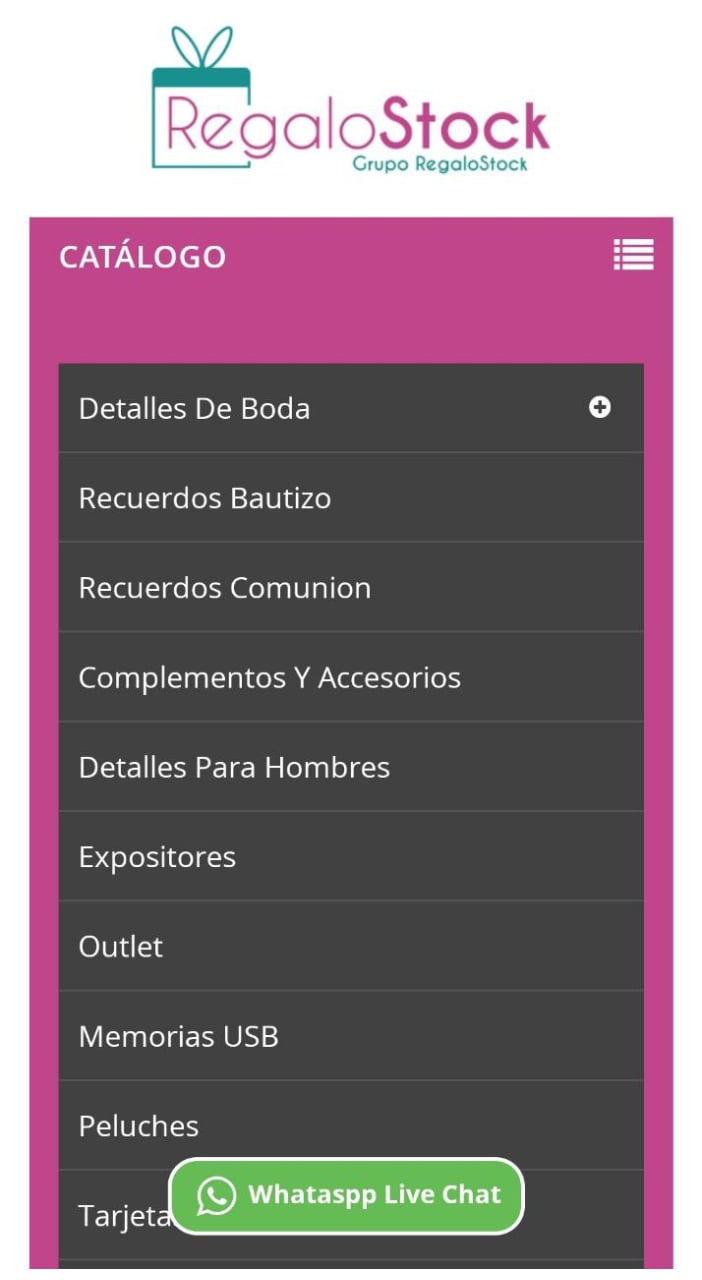Go to Complementos Y Accesorios
Viewport: 702px width, 1280px height.
tap(351, 677)
